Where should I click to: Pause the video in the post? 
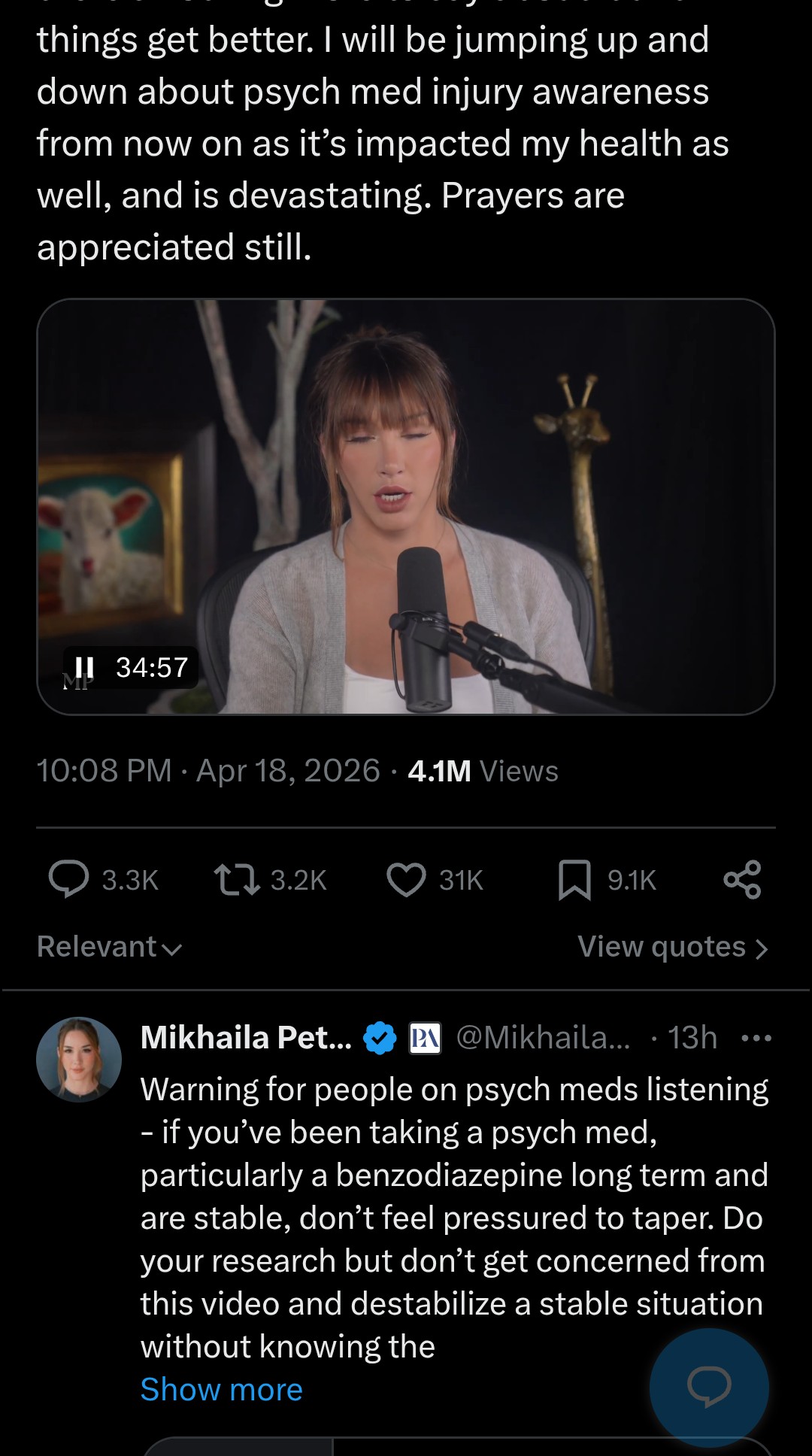(x=84, y=667)
